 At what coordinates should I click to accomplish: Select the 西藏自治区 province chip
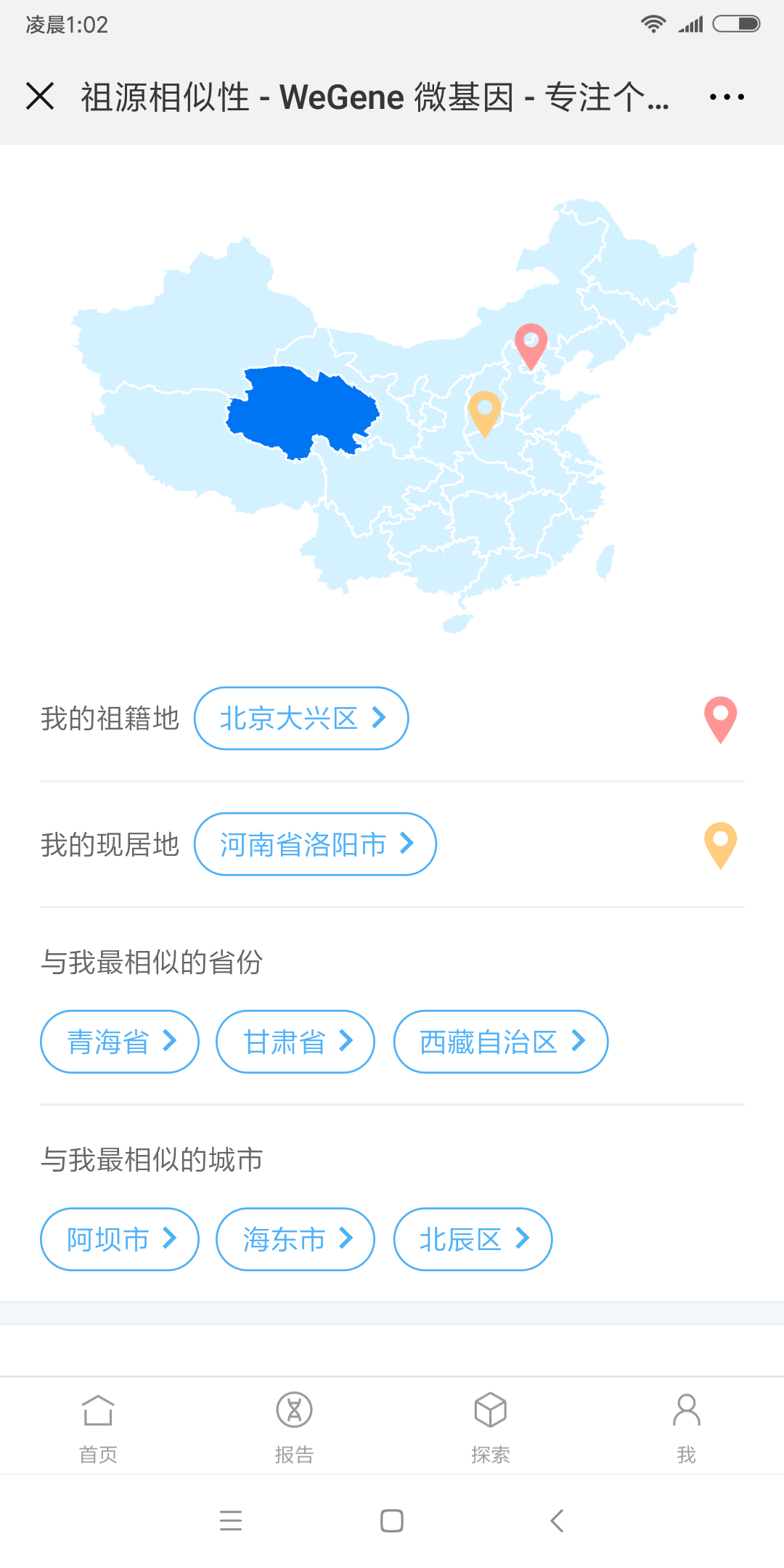click(501, 1042)
